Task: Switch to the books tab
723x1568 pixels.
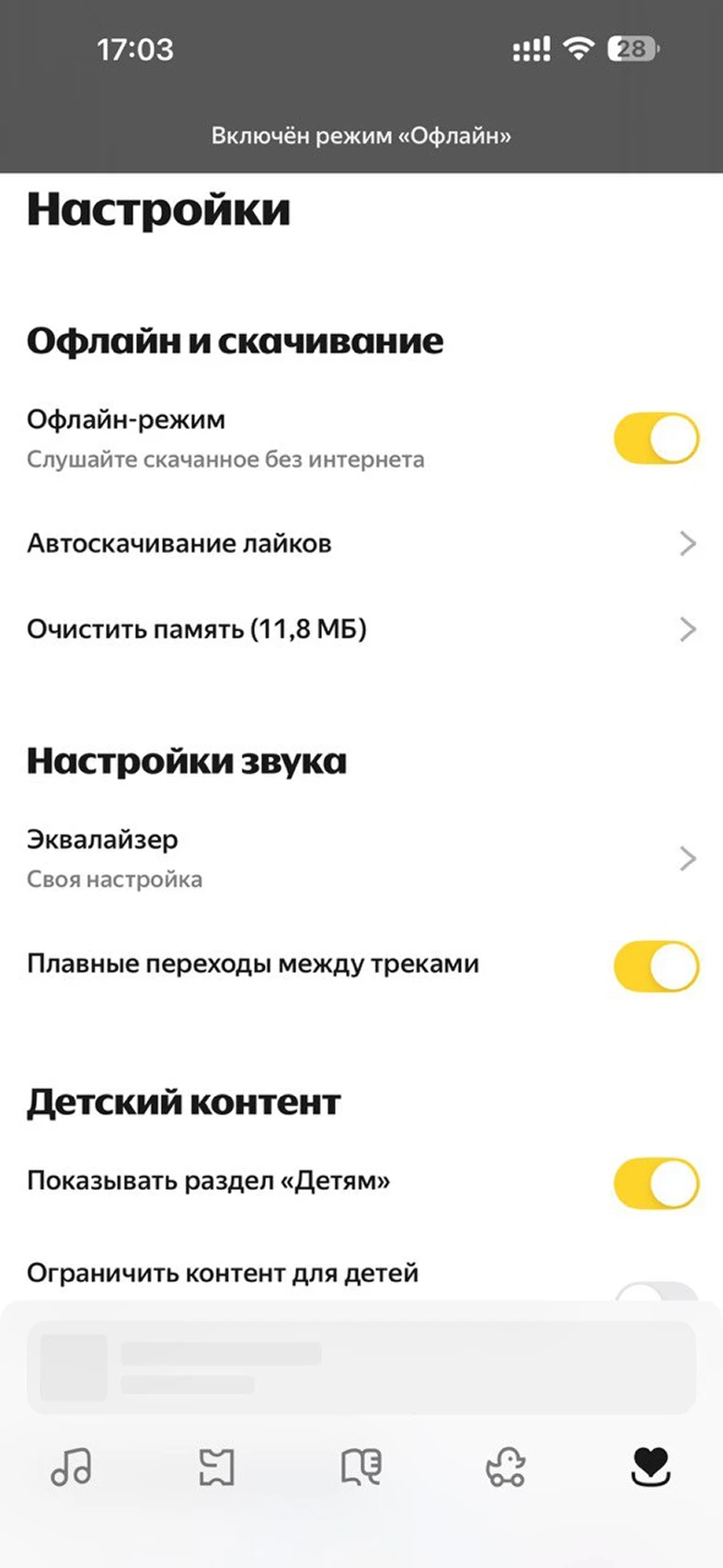Action: 361,1467
